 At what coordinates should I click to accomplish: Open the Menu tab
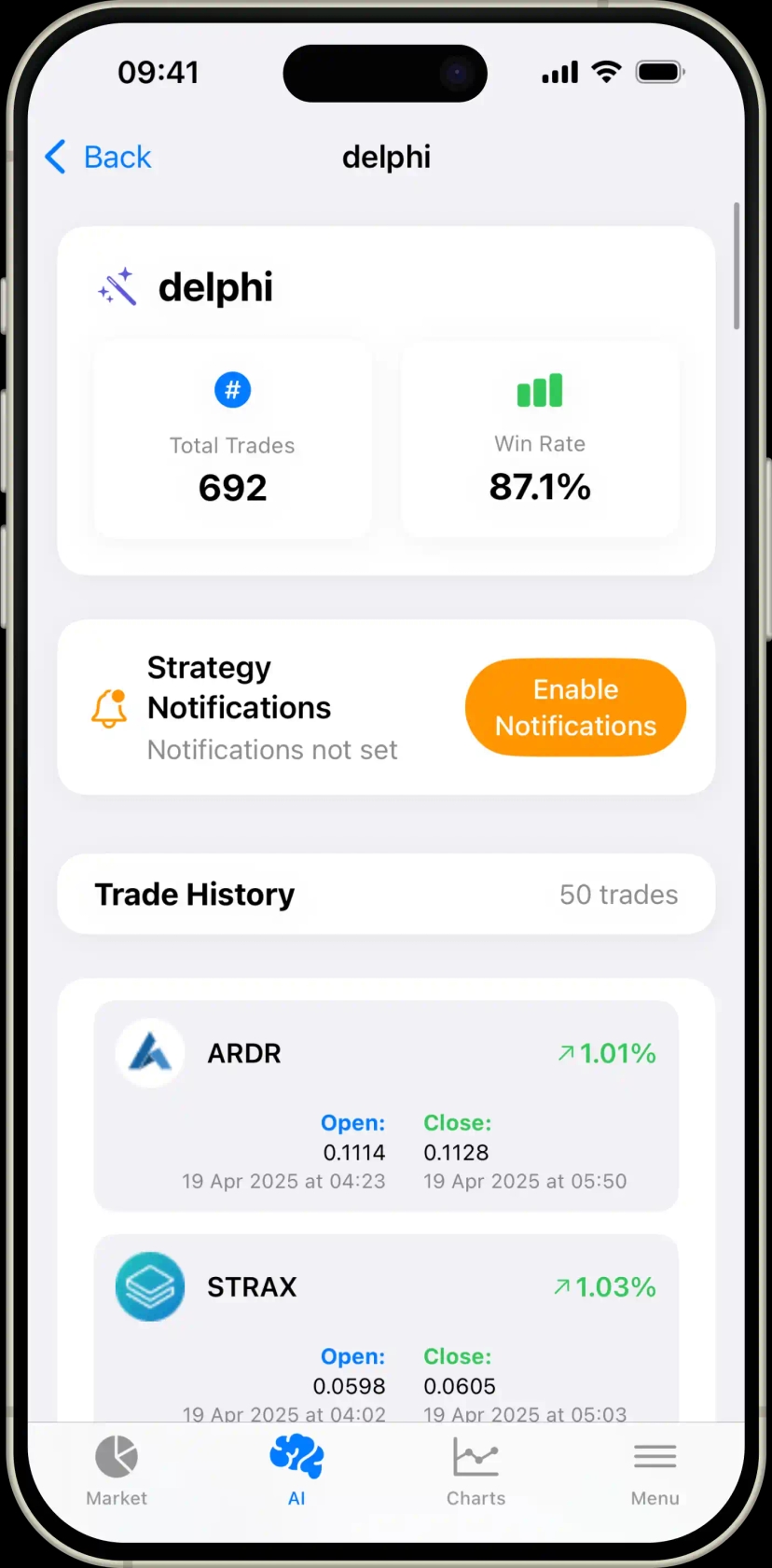pos(655,1470)
